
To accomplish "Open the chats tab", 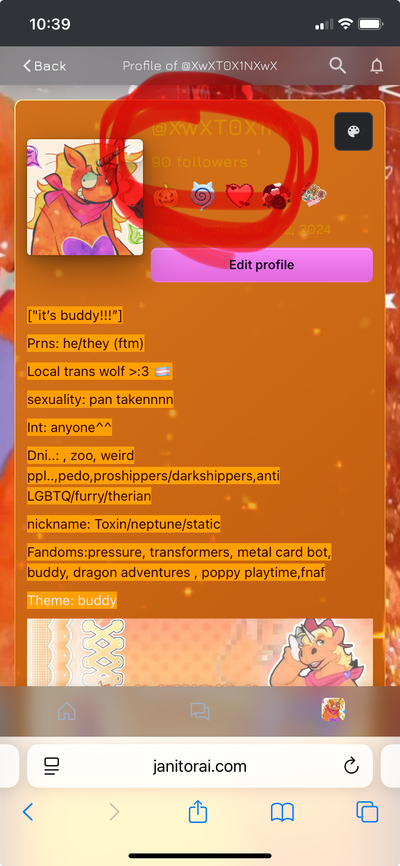I will click(200, 711).
